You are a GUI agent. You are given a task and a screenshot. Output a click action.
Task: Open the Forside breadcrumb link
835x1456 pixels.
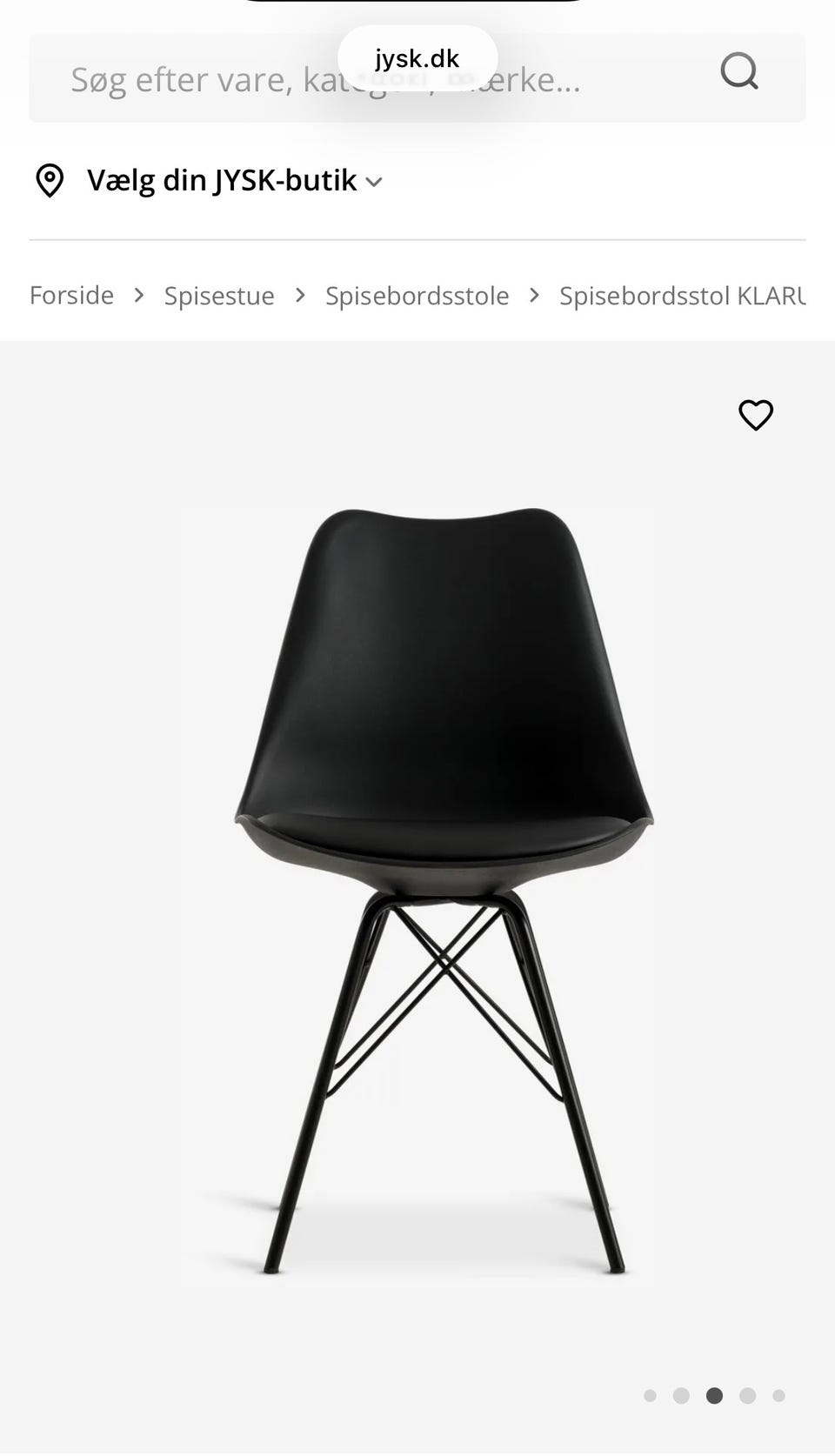[71, 296]
